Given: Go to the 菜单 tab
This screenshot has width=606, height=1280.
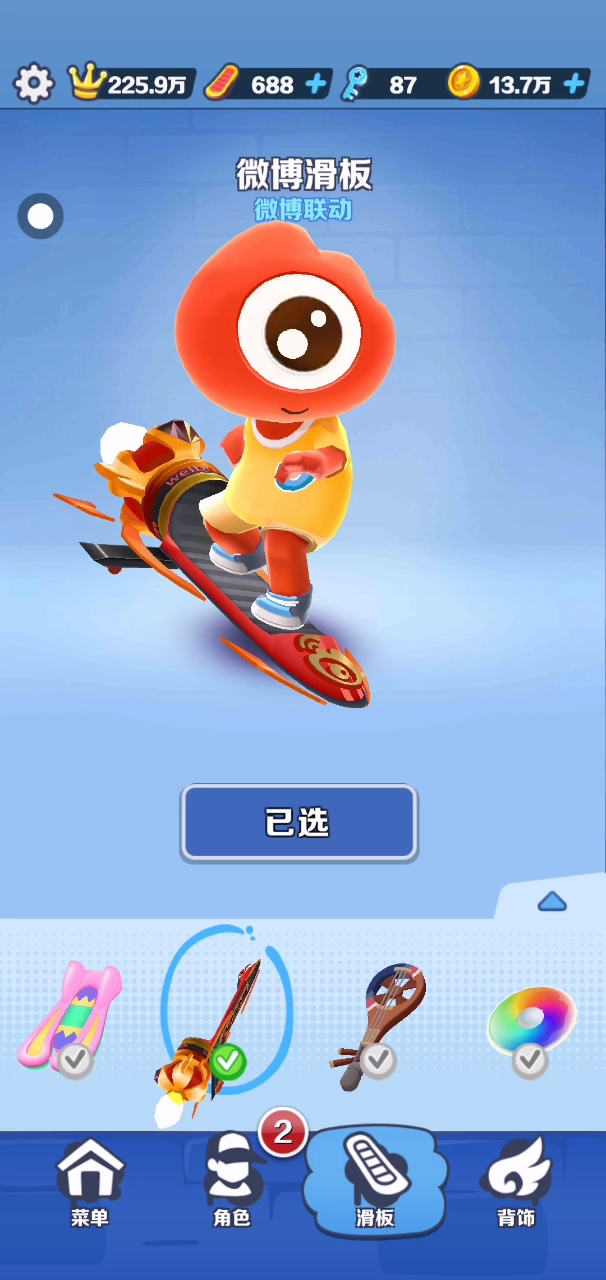Looking at the screenshot, I should (x=89, y=1183).
